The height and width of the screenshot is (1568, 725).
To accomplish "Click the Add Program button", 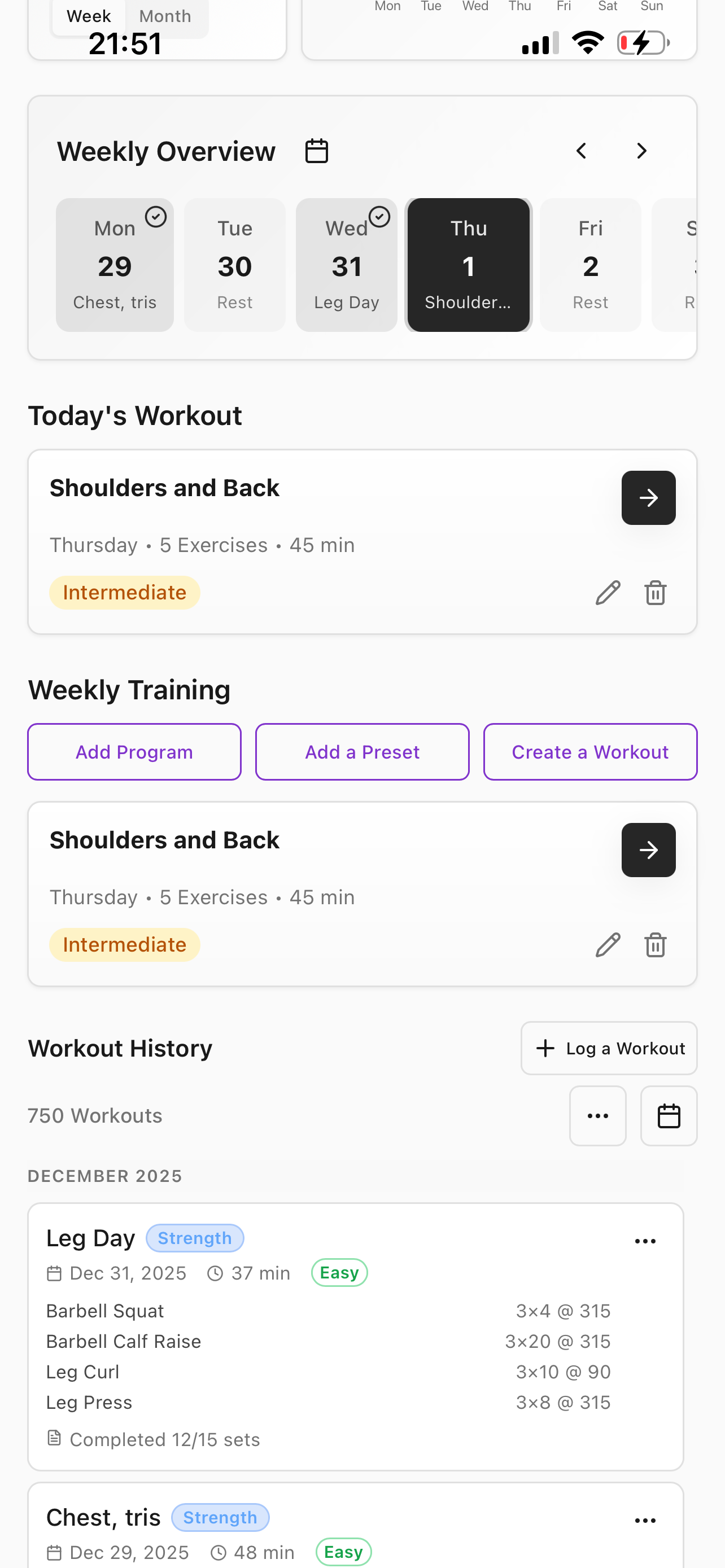I will tap(134, 751).
